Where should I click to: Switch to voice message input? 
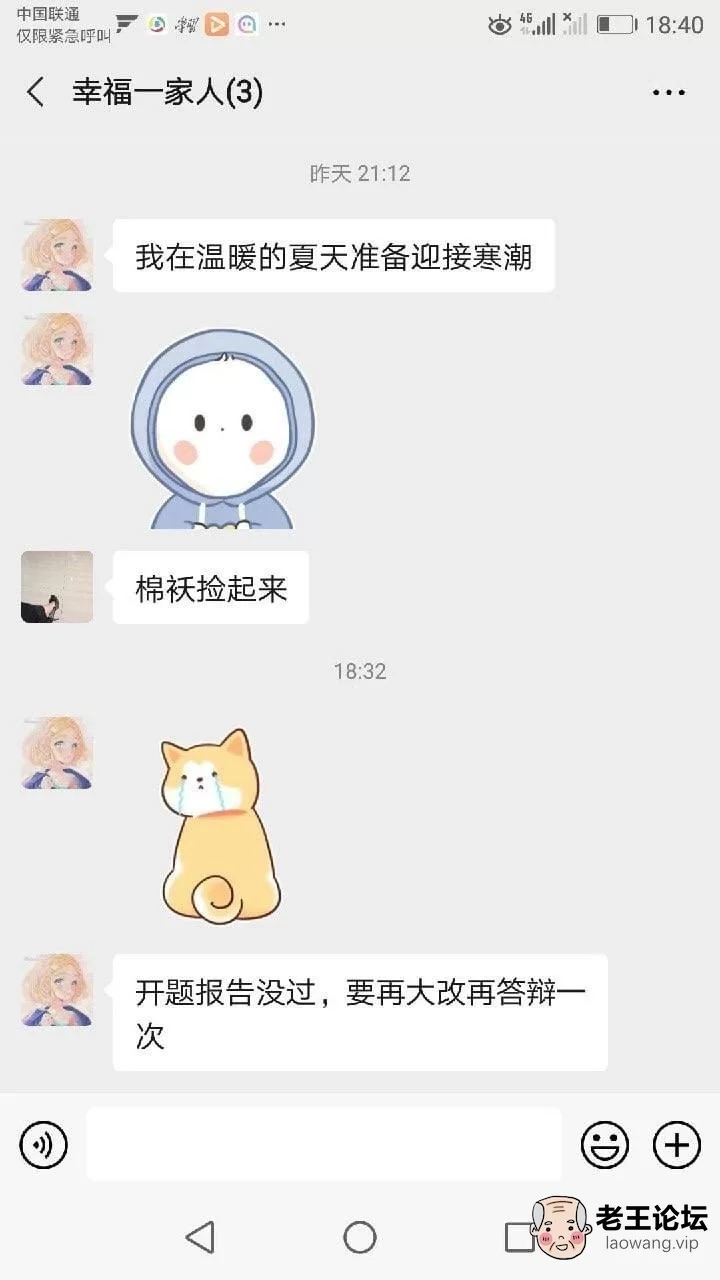point(43,1145)
